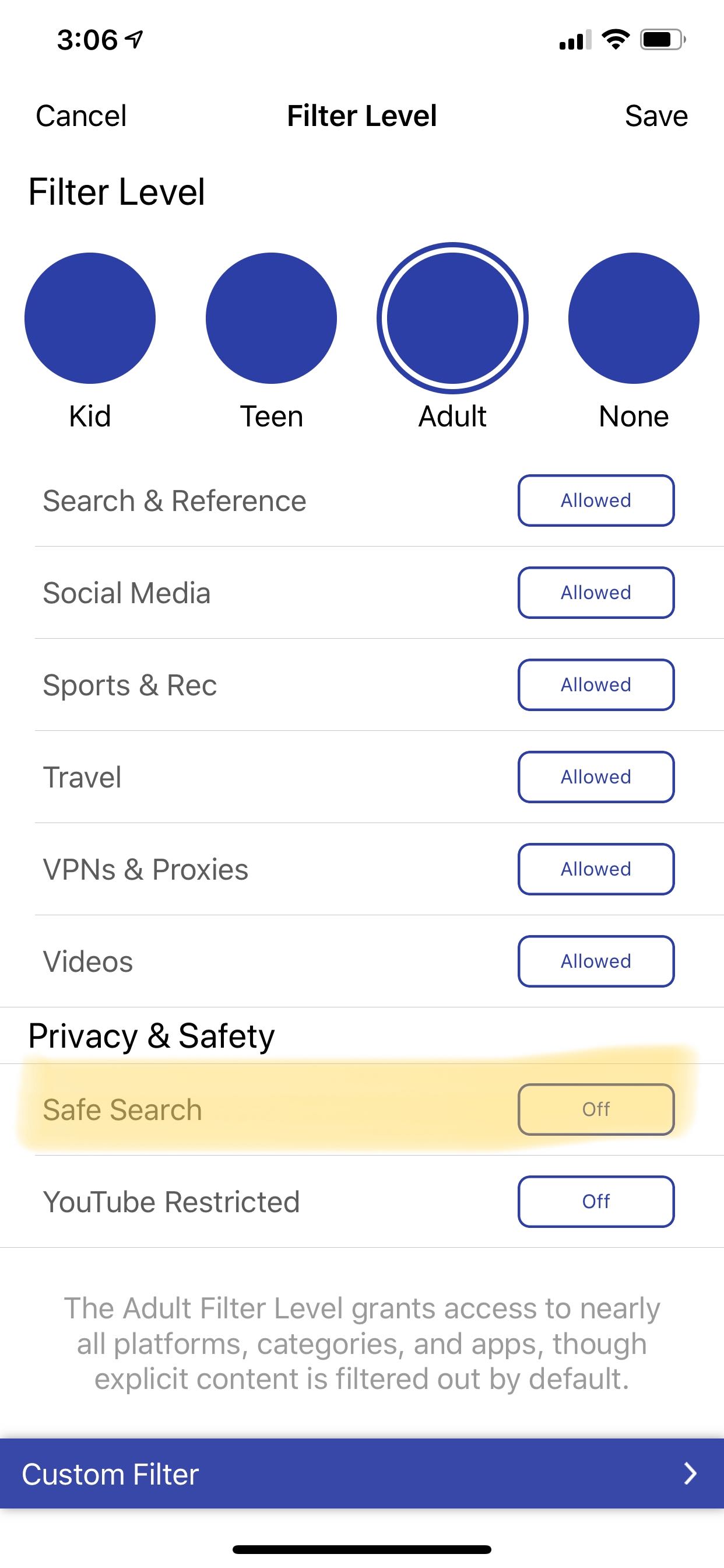Toggle Videos away from Allowed
Screen dimensions: 724x1568
click(x=596, y=961)
